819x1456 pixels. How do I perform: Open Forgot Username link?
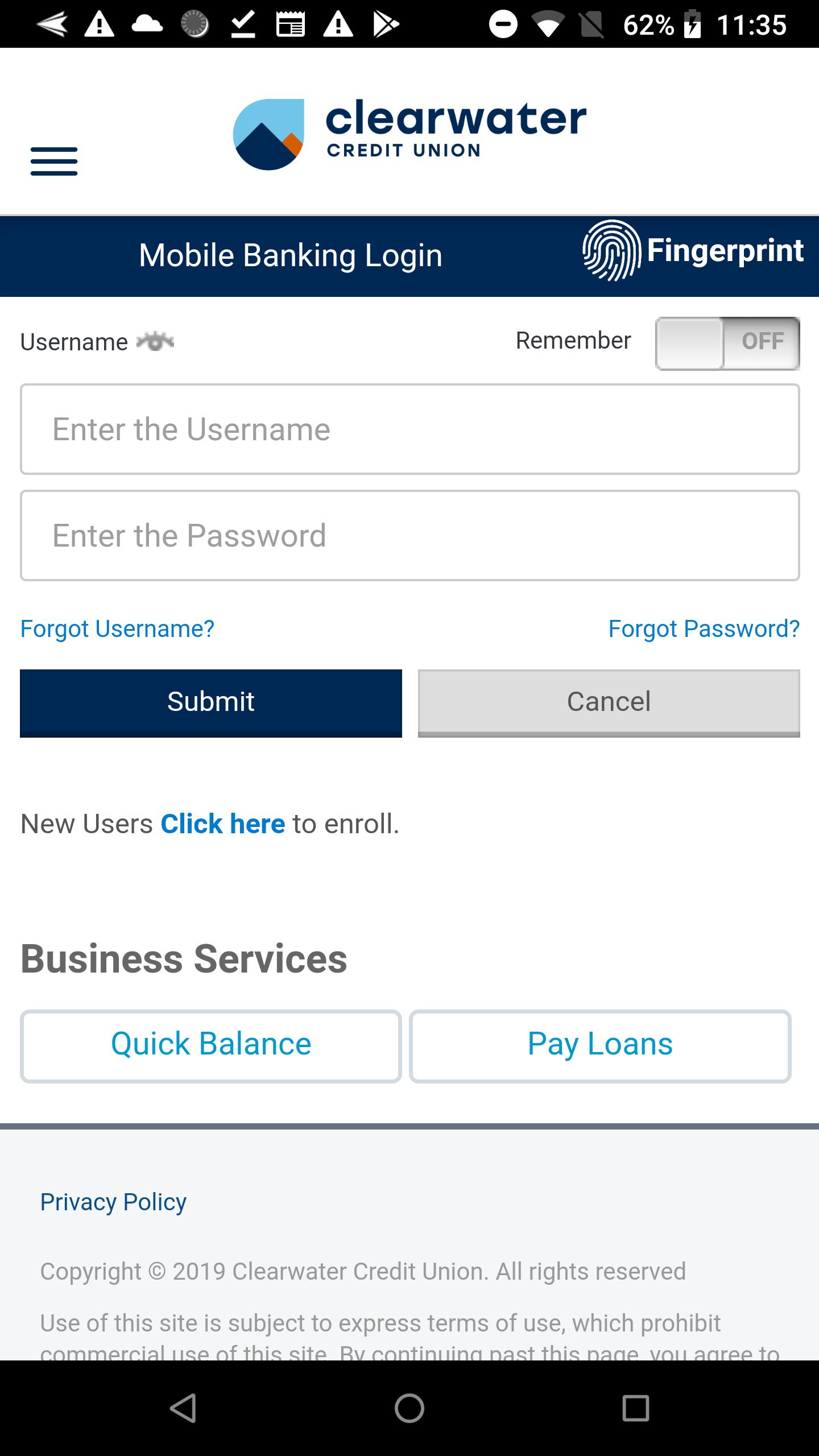(117, 629)
